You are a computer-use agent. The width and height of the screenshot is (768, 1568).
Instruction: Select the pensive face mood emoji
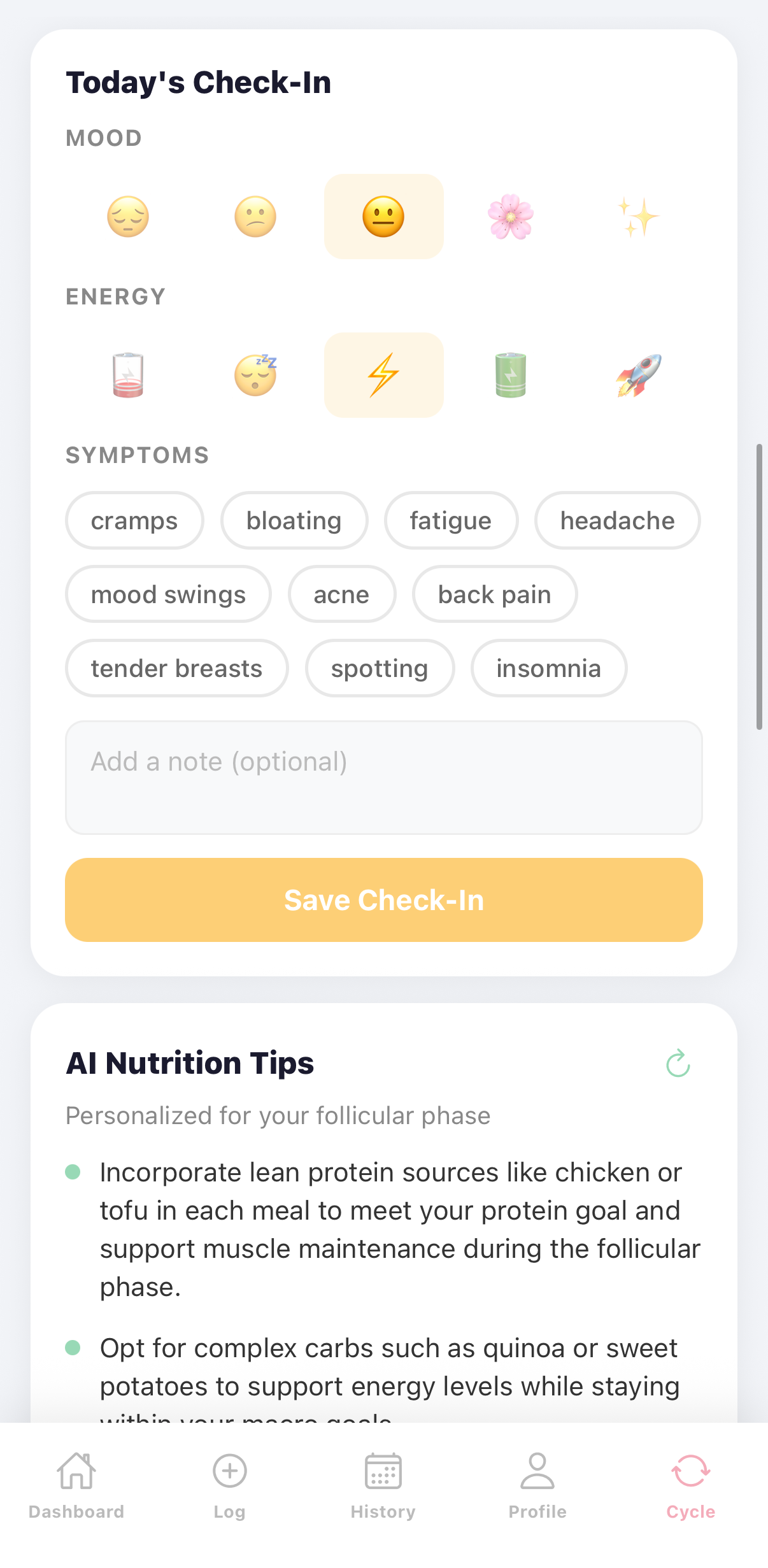click(127, 216)
